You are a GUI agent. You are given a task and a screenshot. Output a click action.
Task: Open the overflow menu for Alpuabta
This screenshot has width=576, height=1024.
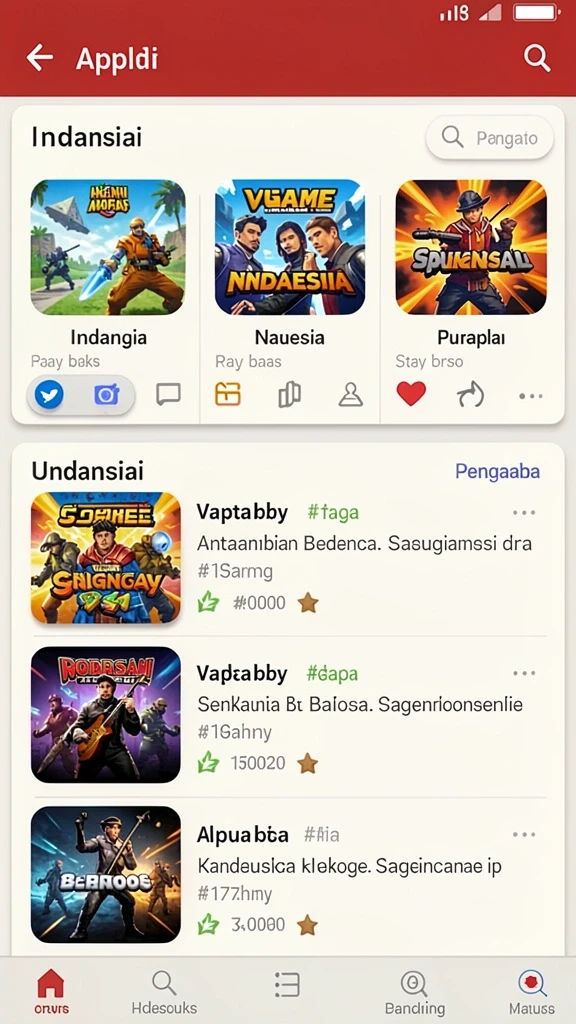[x=524, y=835]
